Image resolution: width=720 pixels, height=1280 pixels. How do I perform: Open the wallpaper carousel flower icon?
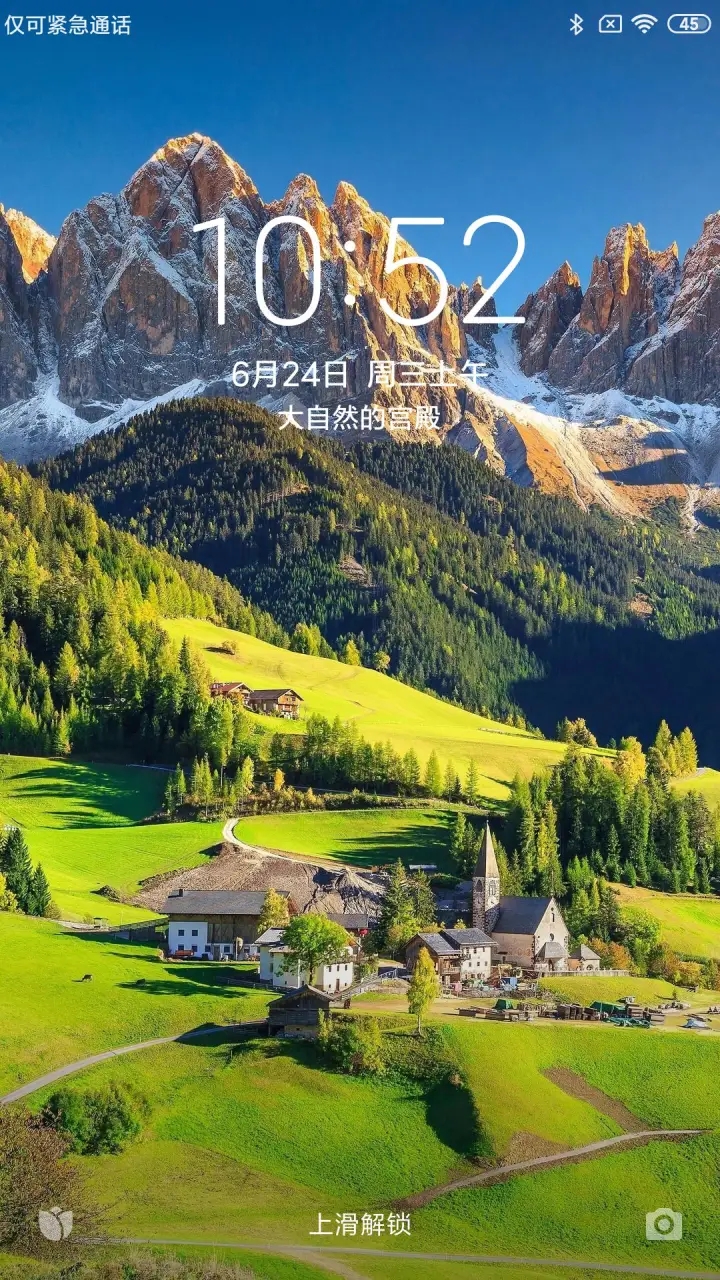56,1223
